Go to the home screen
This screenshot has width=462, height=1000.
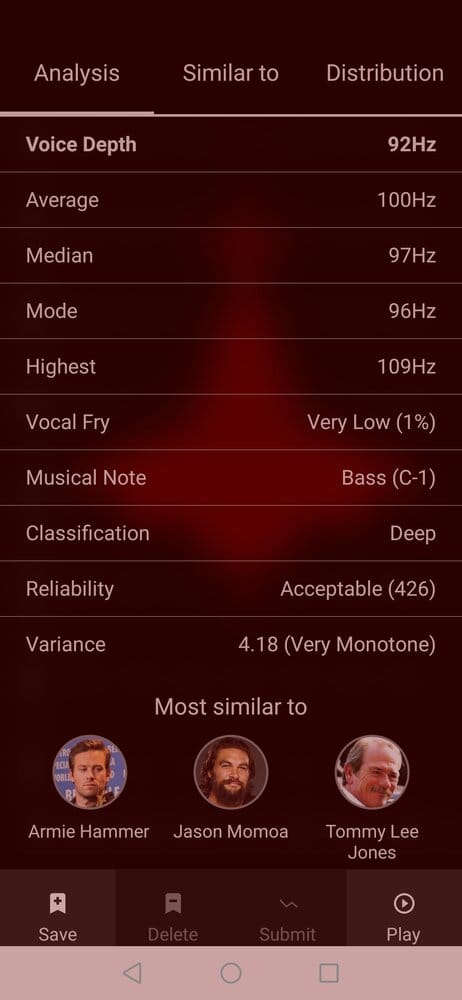(x=230, y=973)
